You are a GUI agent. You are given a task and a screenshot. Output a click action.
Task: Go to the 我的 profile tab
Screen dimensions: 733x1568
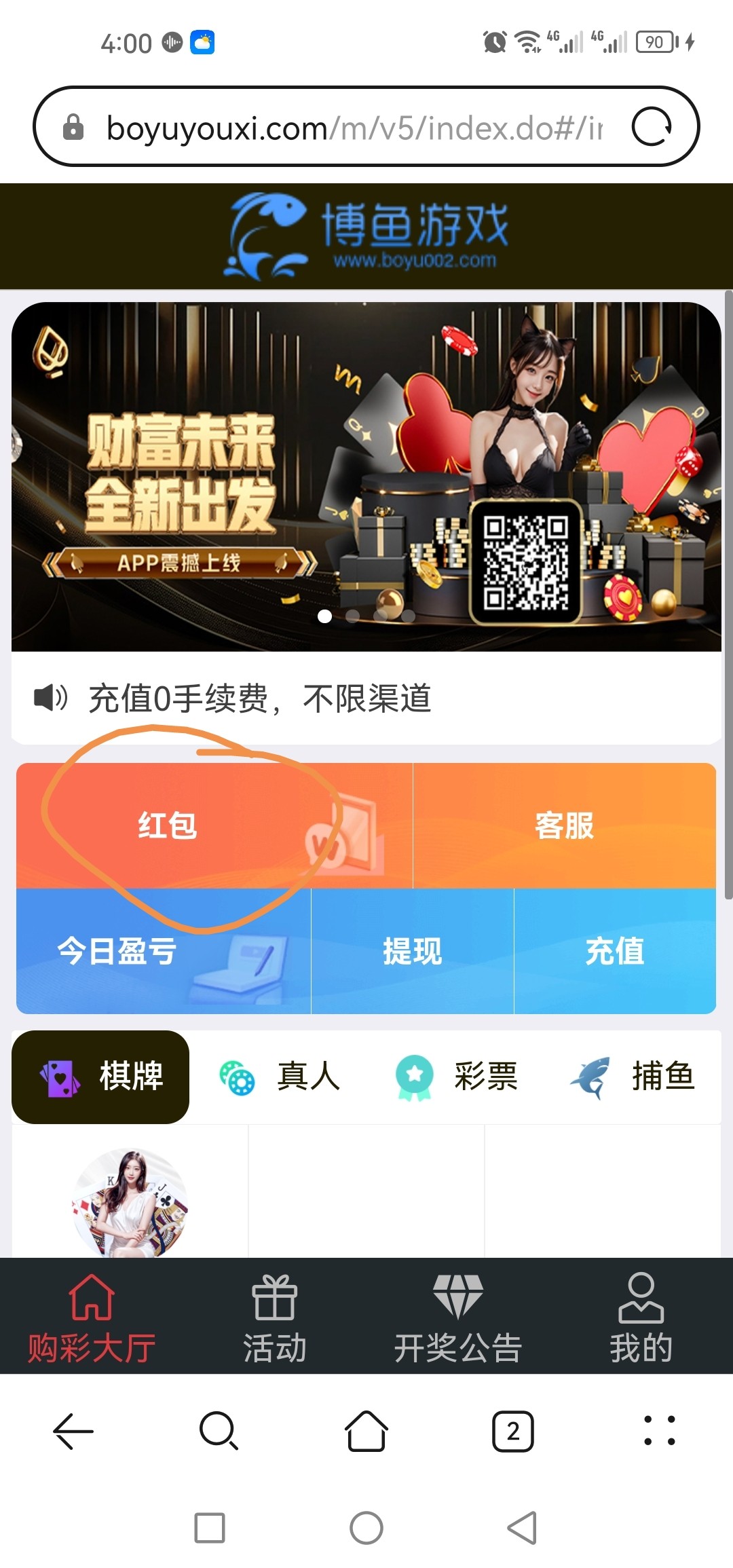click(641, 1318)
